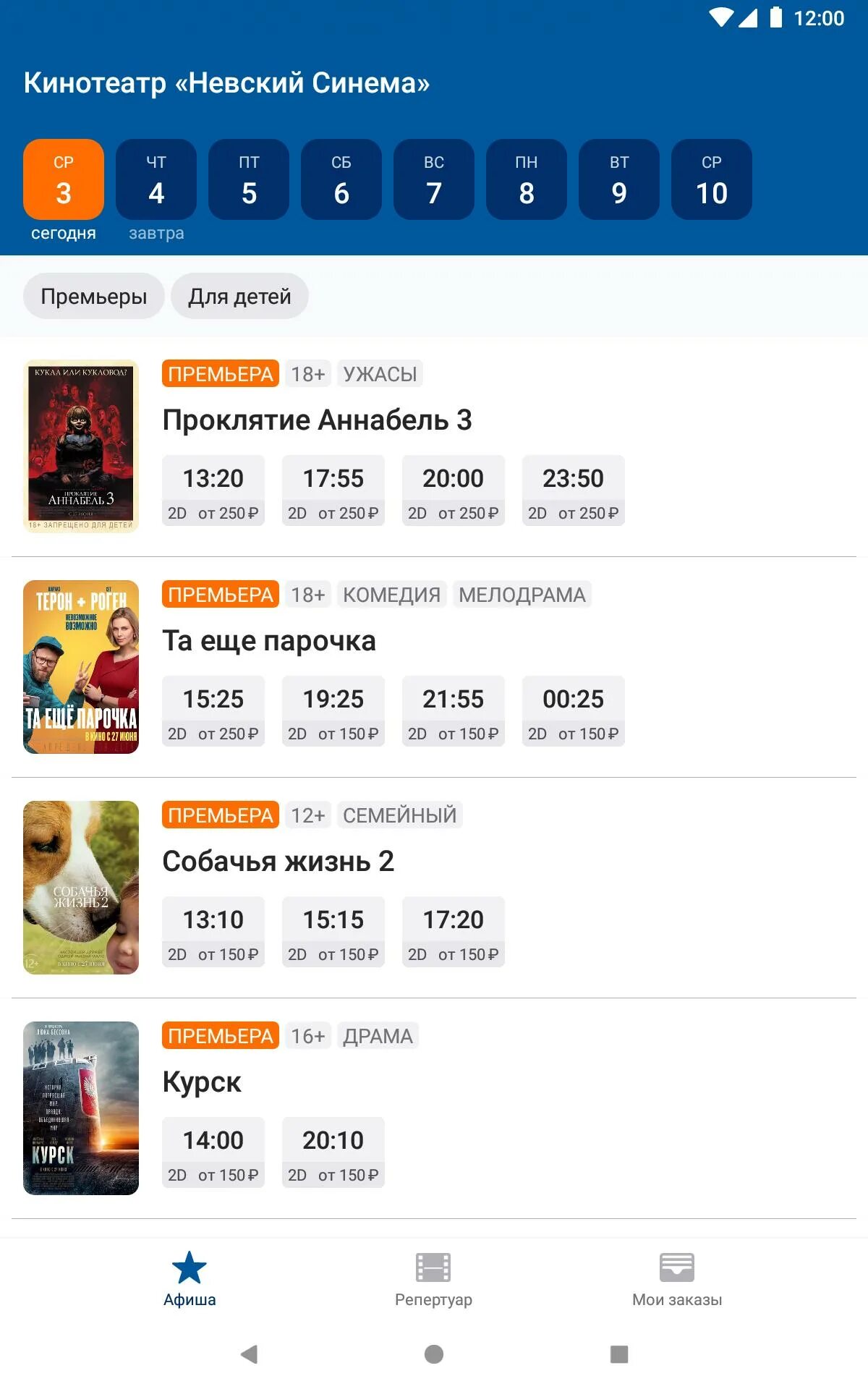This screenshot has height=1389, width=868.
Task: Go back with the system back button
Action: 250,1354
